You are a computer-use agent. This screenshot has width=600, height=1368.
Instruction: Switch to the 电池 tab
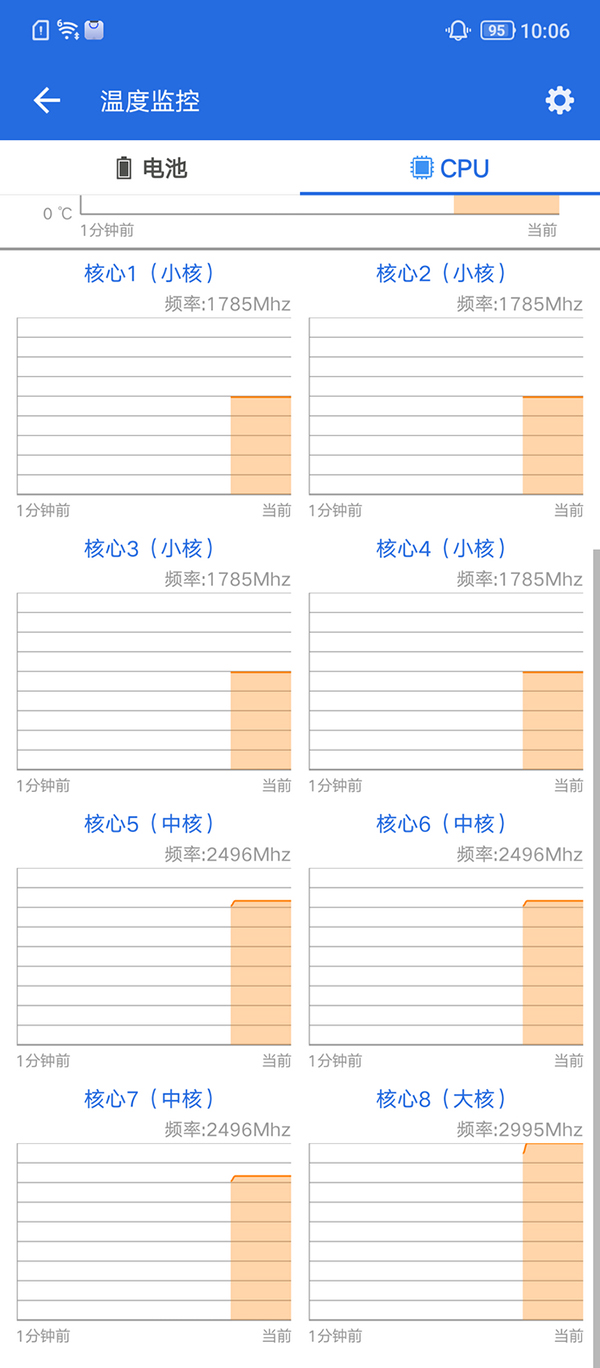point(150,168)
